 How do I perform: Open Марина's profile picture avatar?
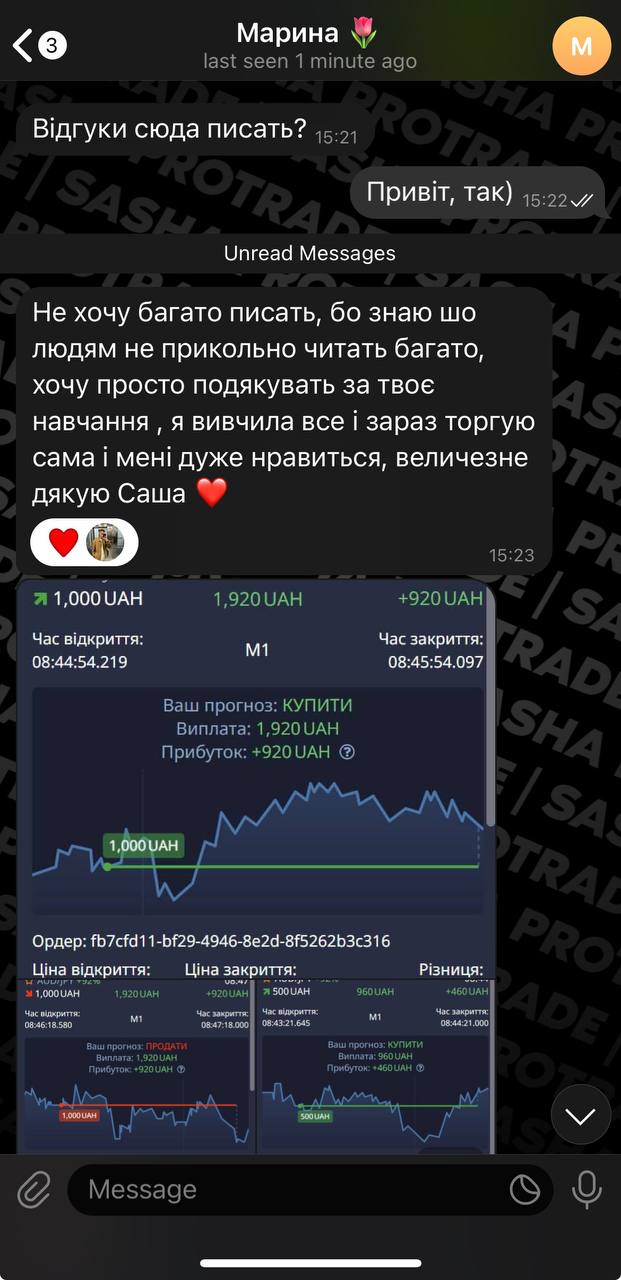[x=581, y=45]
